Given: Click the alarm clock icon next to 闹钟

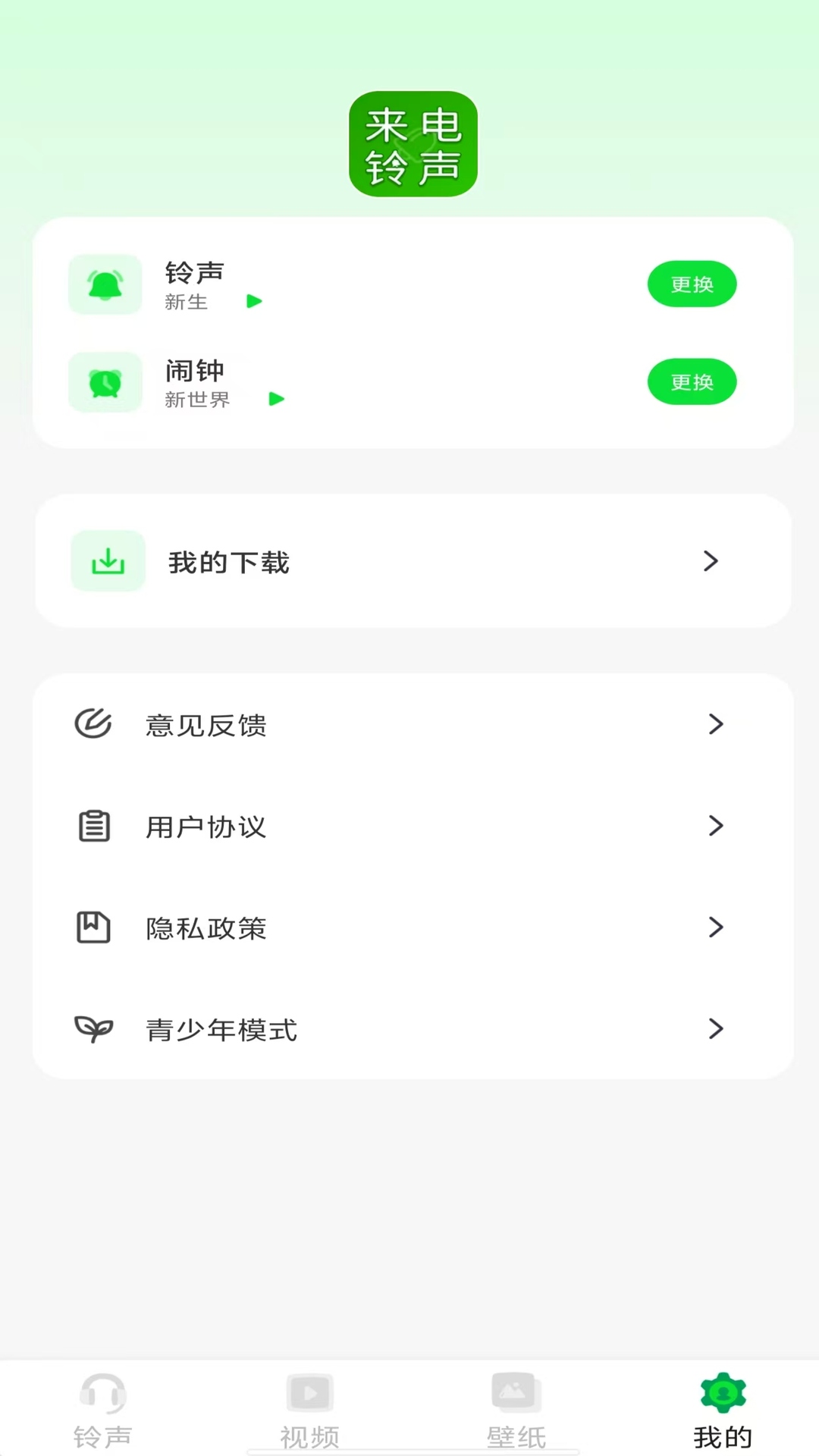Looking at the screenshot, I should coord(105,382).
